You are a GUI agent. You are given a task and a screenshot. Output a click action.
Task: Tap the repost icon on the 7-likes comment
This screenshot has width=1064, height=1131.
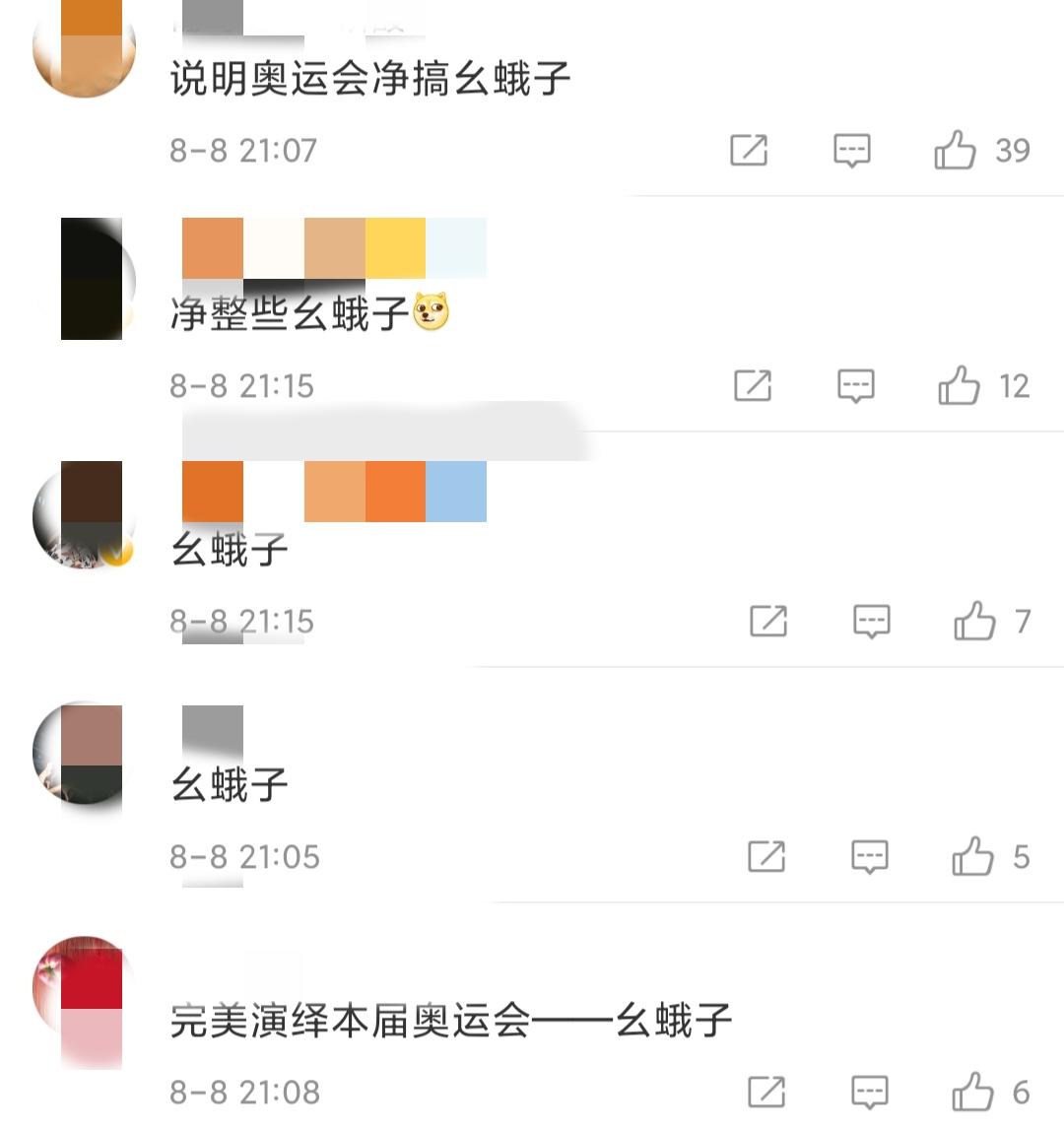tap(769, 622)
